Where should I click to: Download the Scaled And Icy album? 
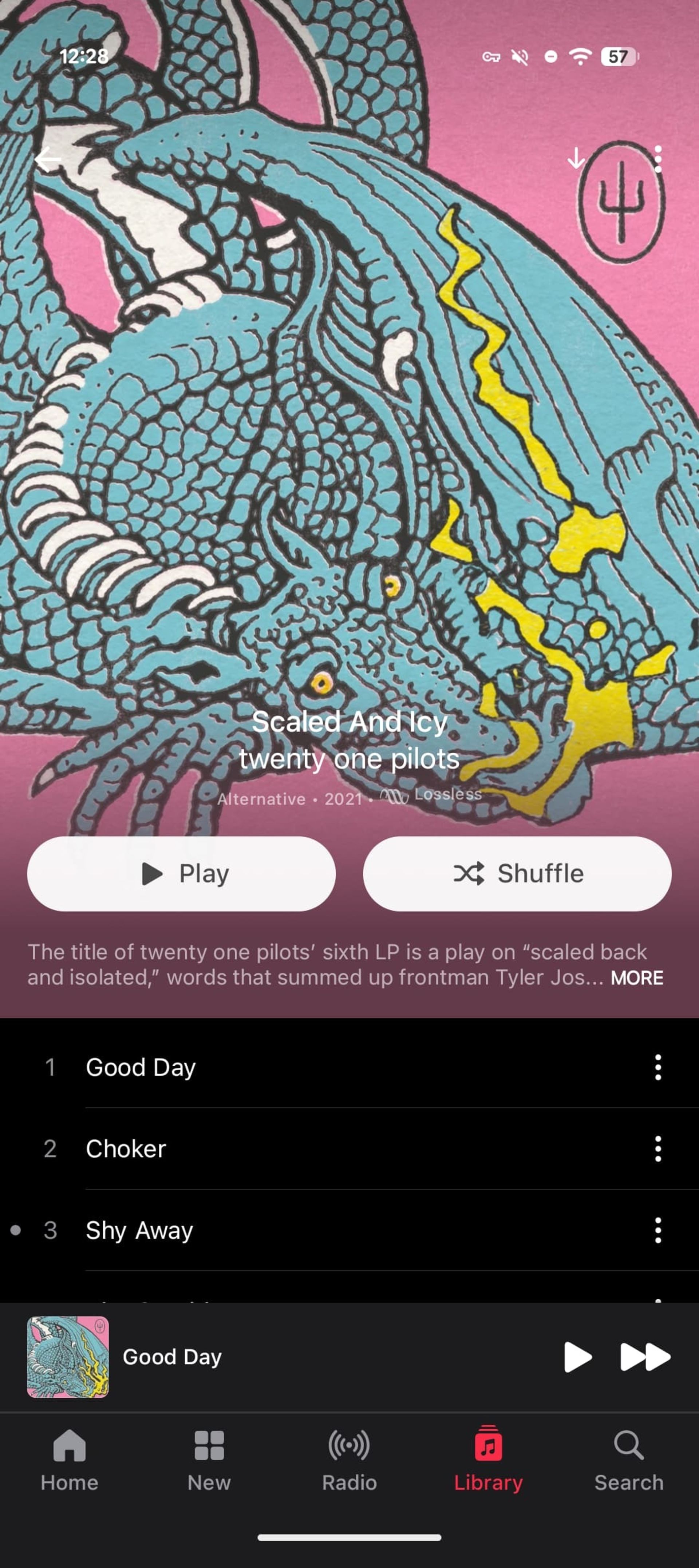pyautogui.click(x=575, y=159)
